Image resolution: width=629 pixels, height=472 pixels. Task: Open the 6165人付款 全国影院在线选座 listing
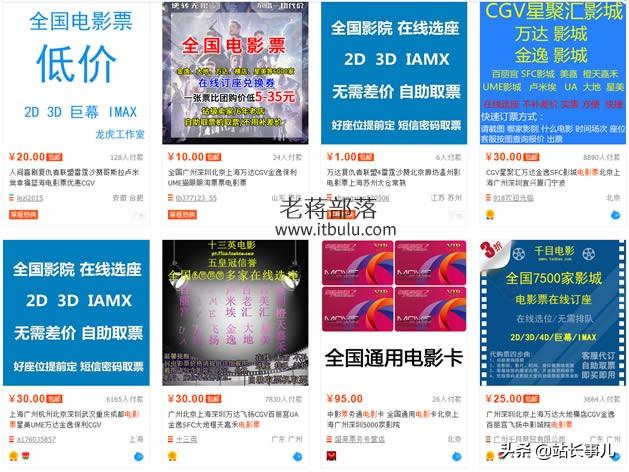point(77,311)
